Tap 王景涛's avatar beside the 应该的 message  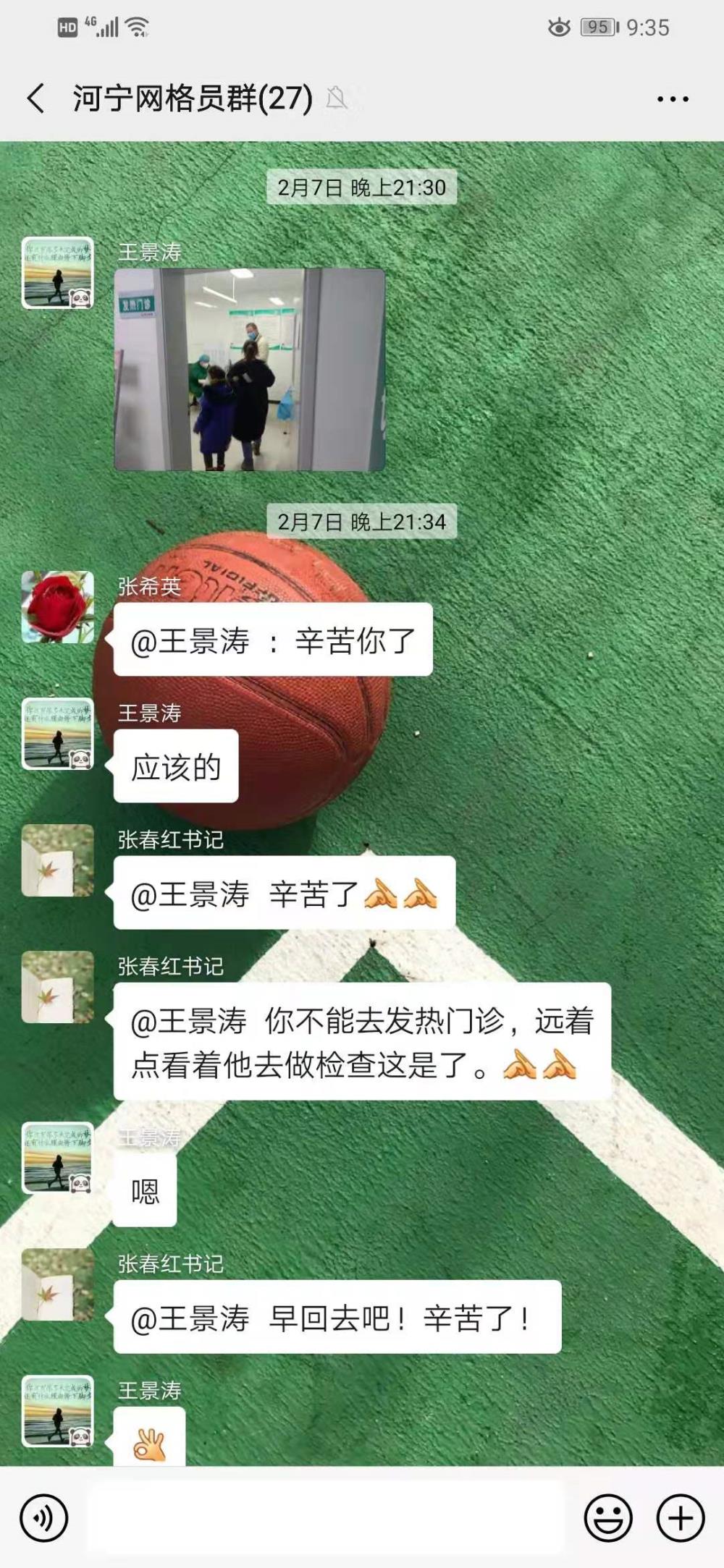[58, 734]
